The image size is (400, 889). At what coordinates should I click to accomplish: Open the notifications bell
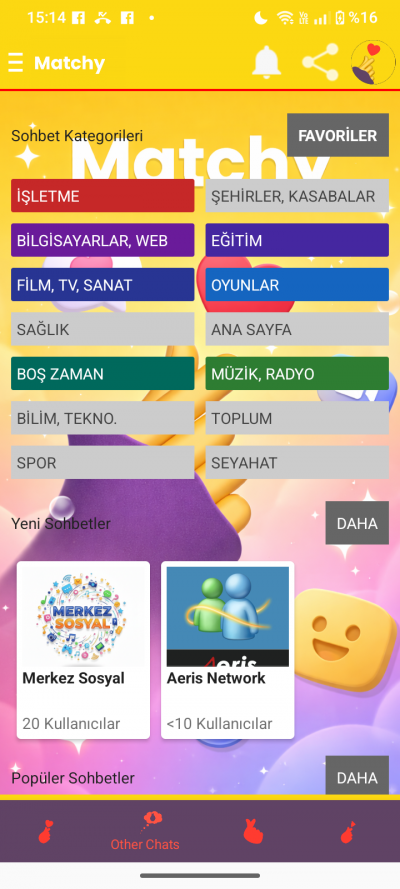tap(266, 62)
